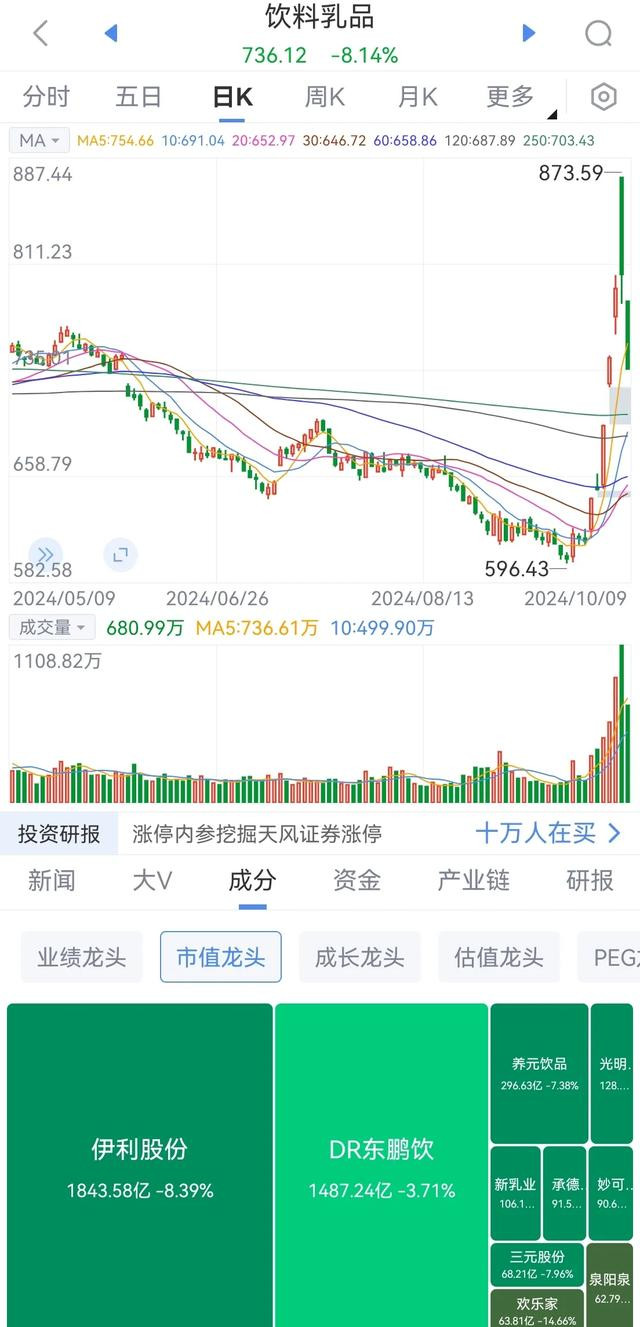Jump to the previous sector with left triangle
This screenshot has width=640, height=1327.
(x=111, y=34)
